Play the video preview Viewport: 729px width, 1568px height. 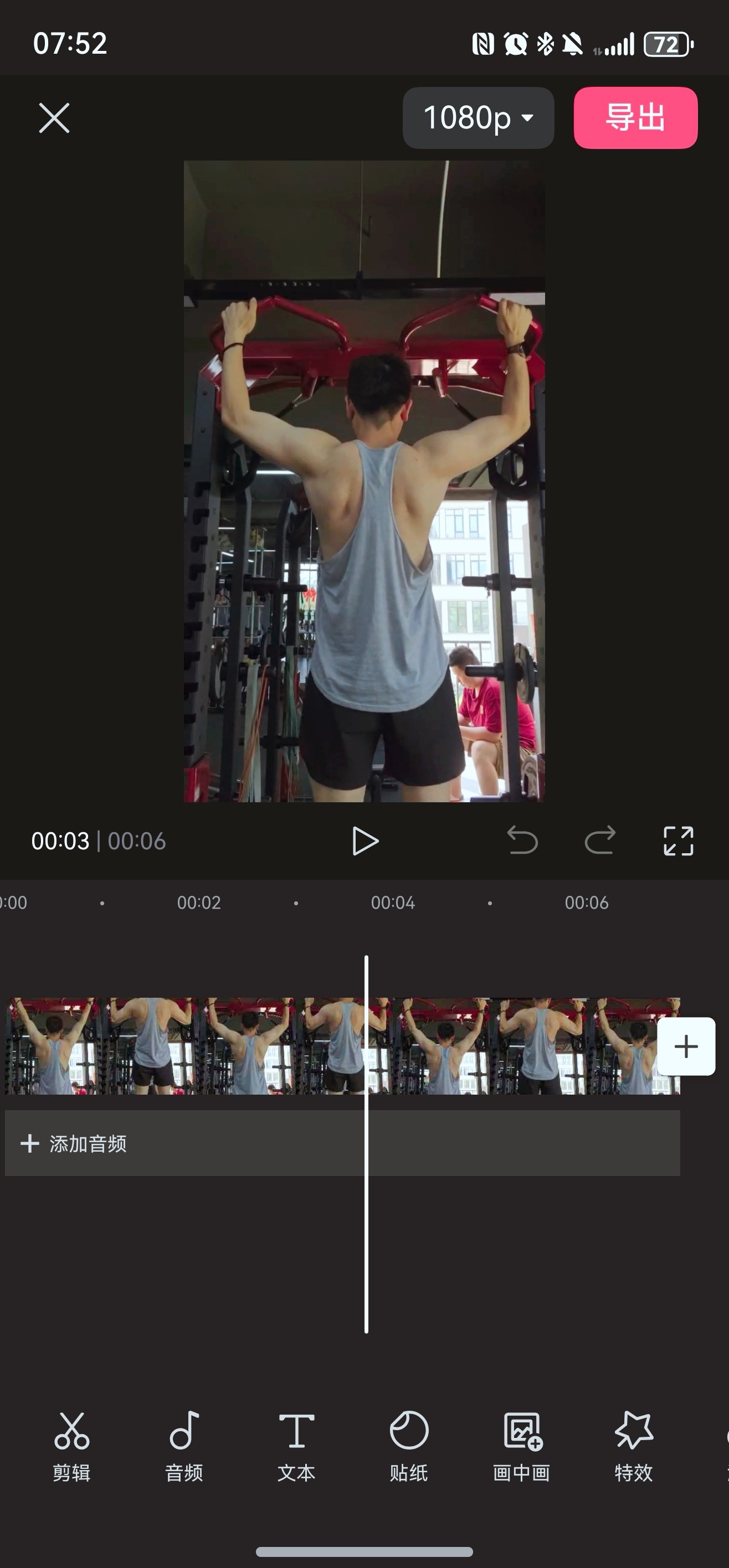pyautogui.click(x=365, y=841)
